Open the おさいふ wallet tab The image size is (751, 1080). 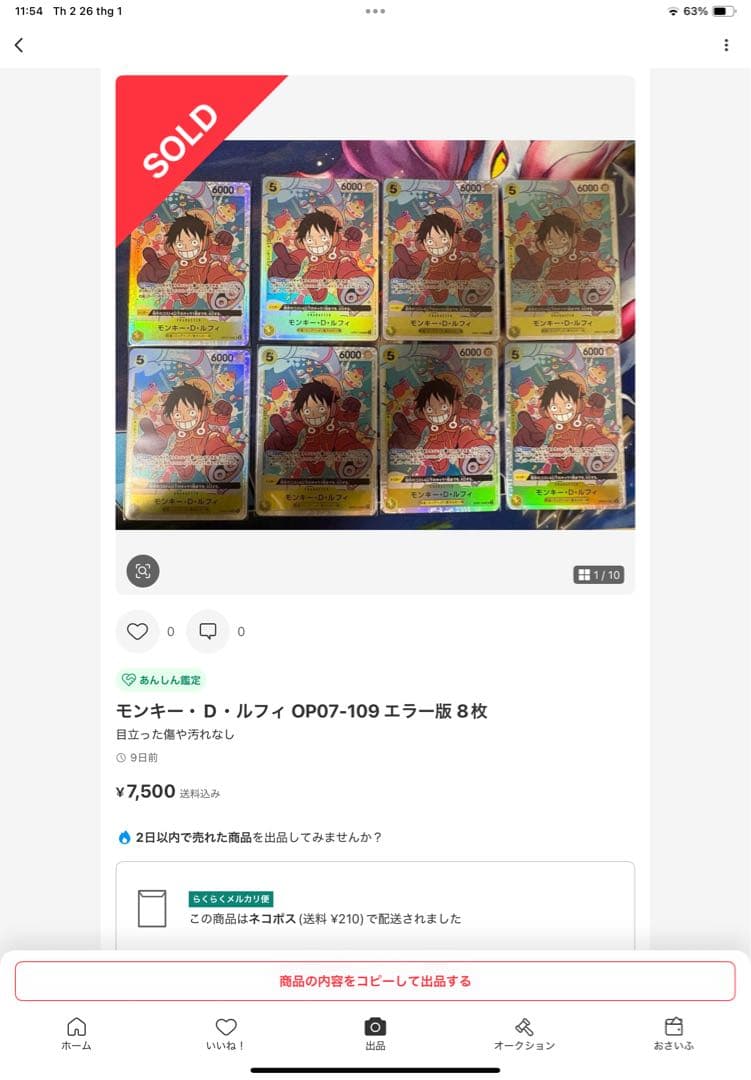pyautogui.click(x=673, y=1034)
